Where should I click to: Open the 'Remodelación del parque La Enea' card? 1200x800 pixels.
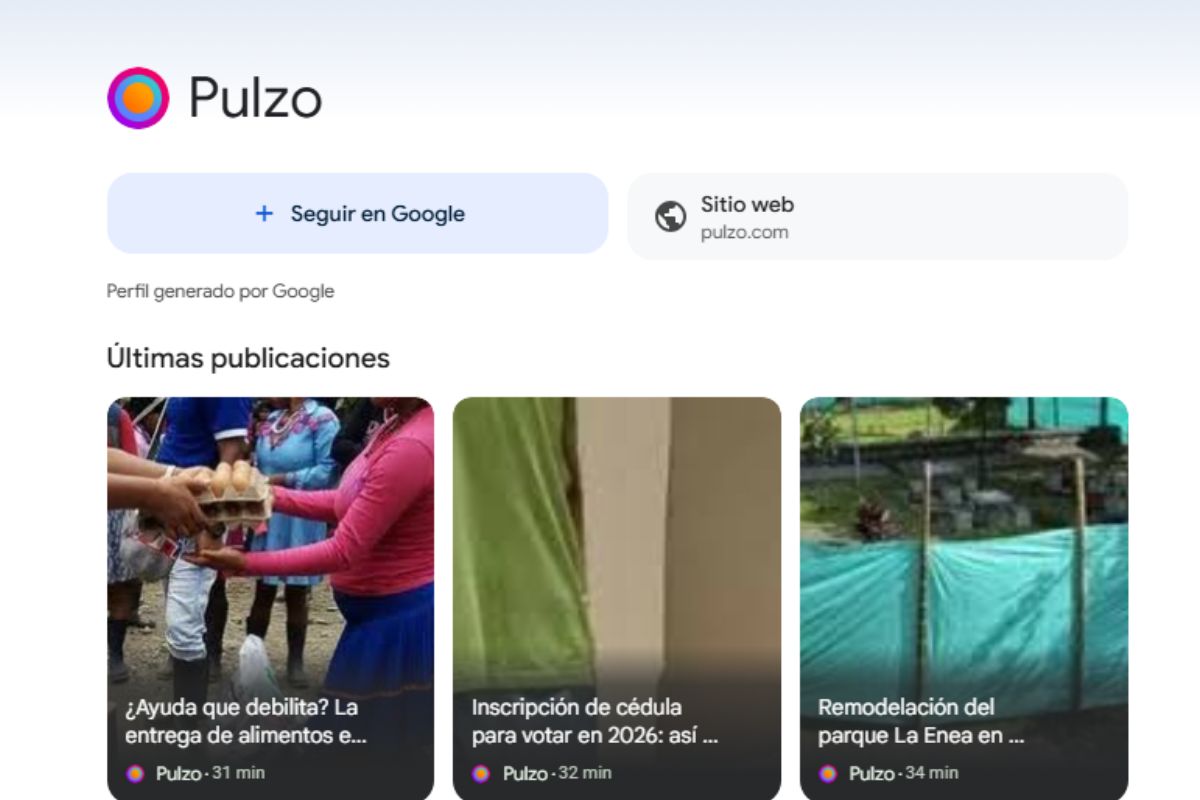click(x=963, y=598)
